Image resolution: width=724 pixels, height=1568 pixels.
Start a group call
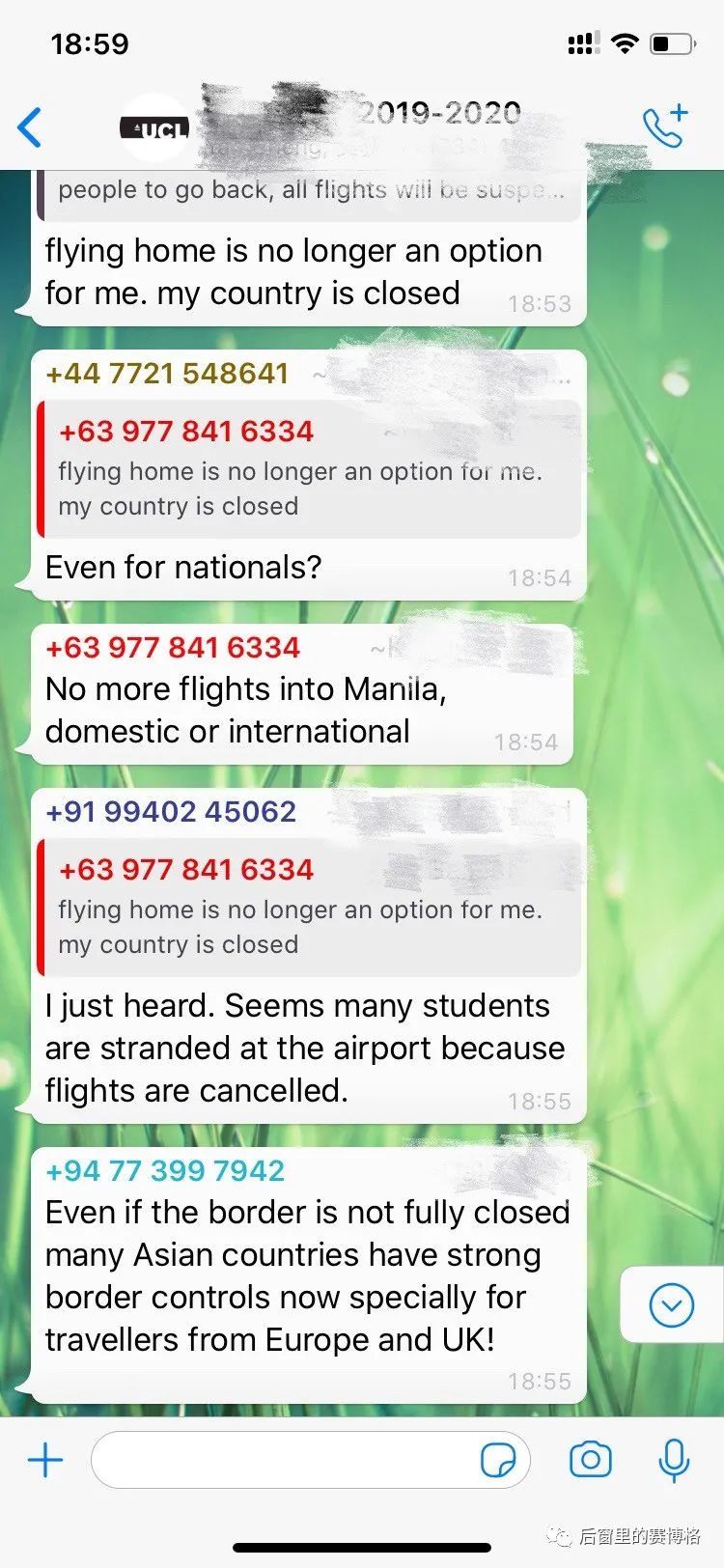pyautogui.click(x=665, y=126)
